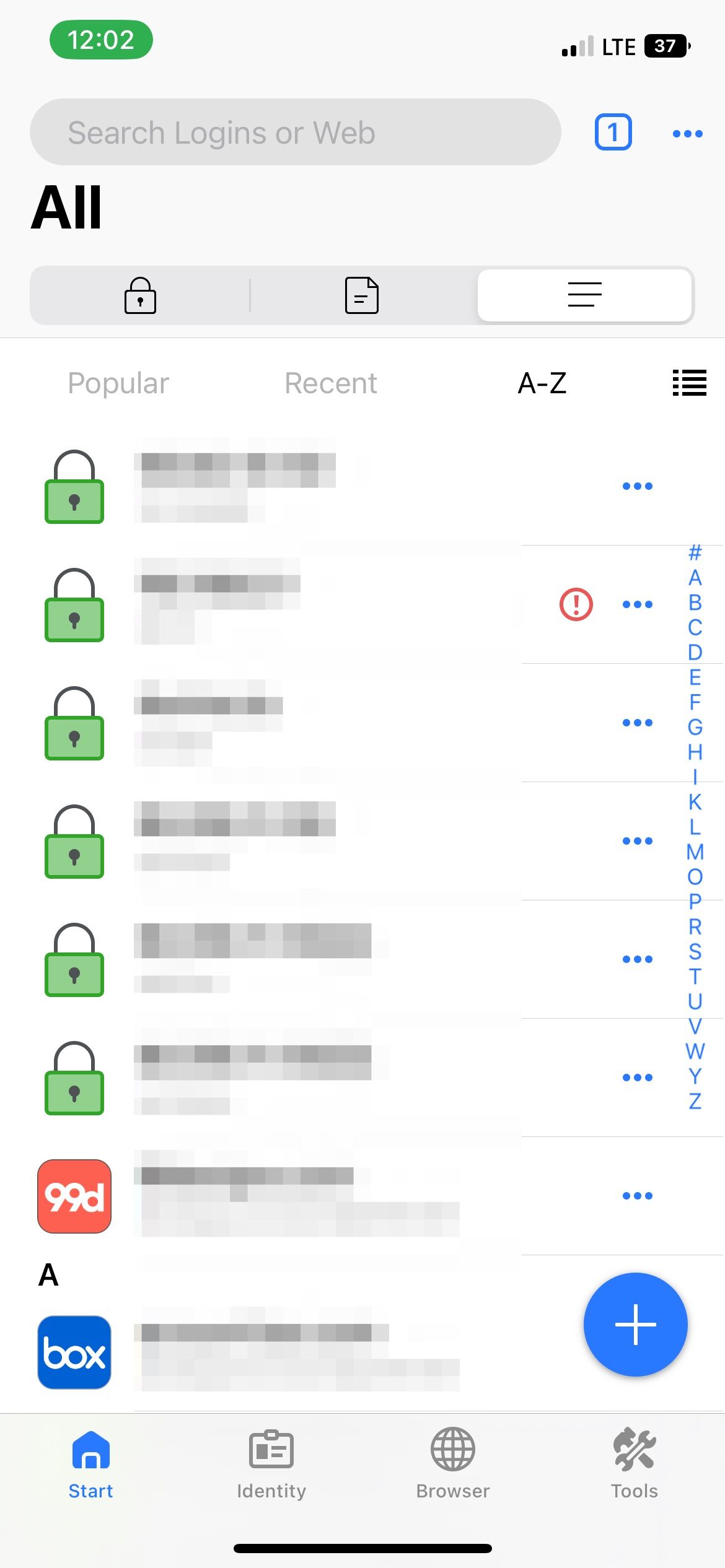Open the browser tabs counter showing 1
Image resolution: width=725 pixels, height=1568 pixels.
tap(613, 132)
